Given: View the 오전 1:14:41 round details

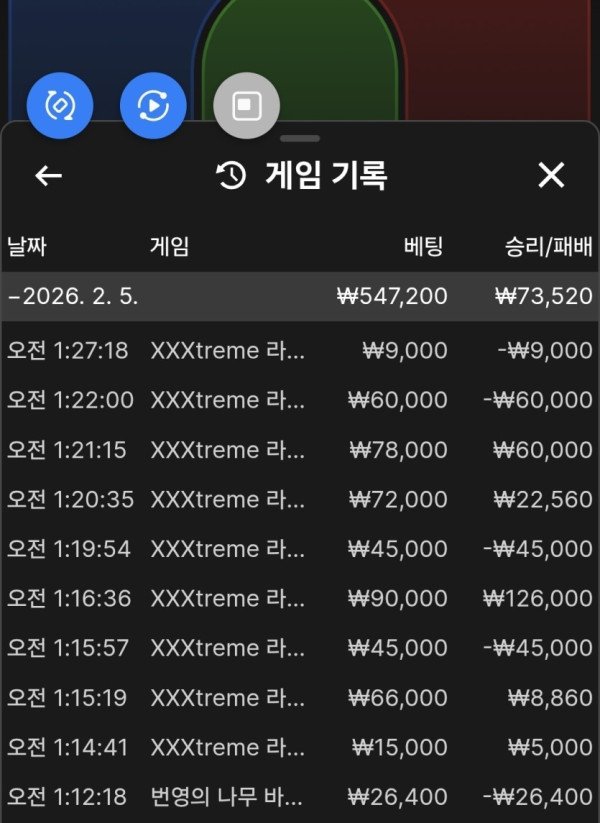Looking at the screenshot, I should (x=300, y=747).
